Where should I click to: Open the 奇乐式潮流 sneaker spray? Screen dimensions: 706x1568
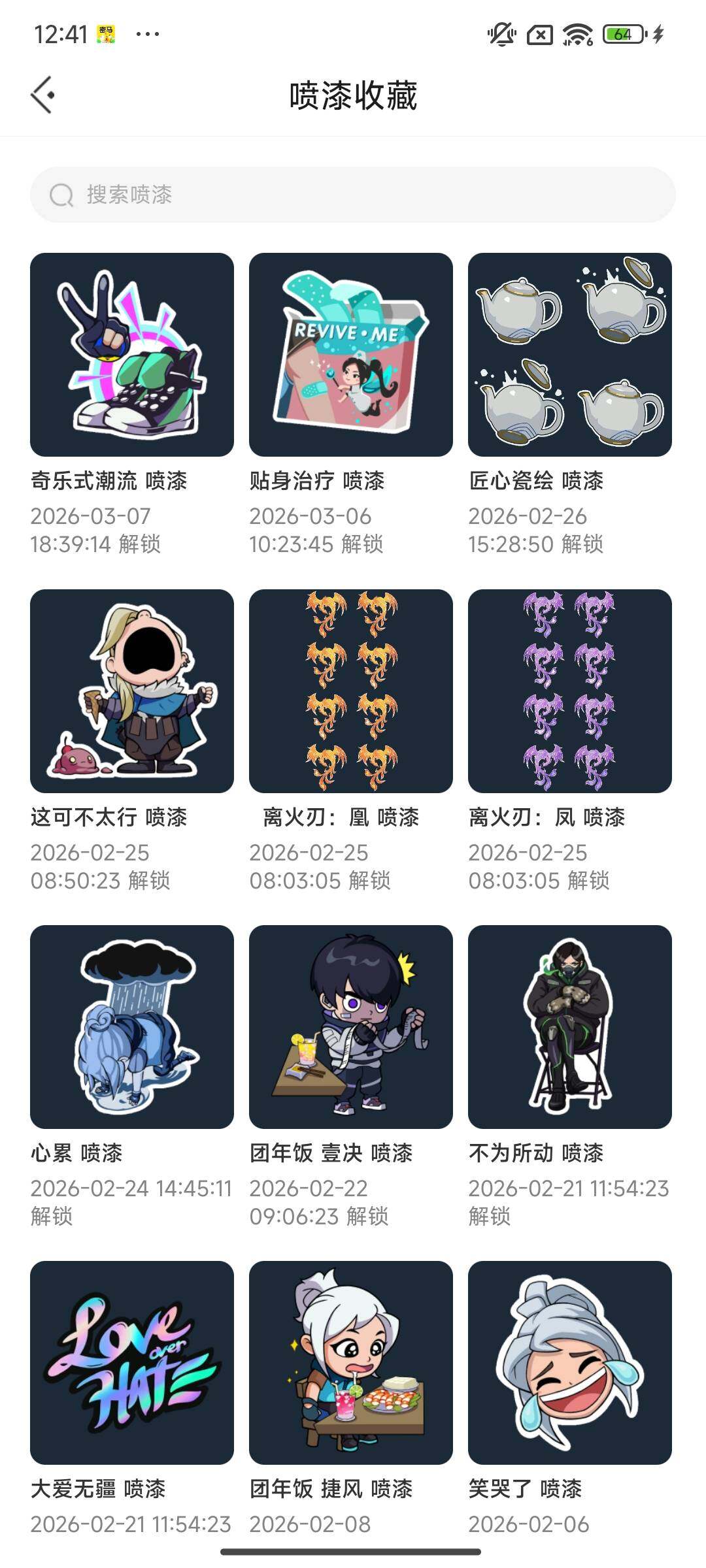[x=131, y=356]
